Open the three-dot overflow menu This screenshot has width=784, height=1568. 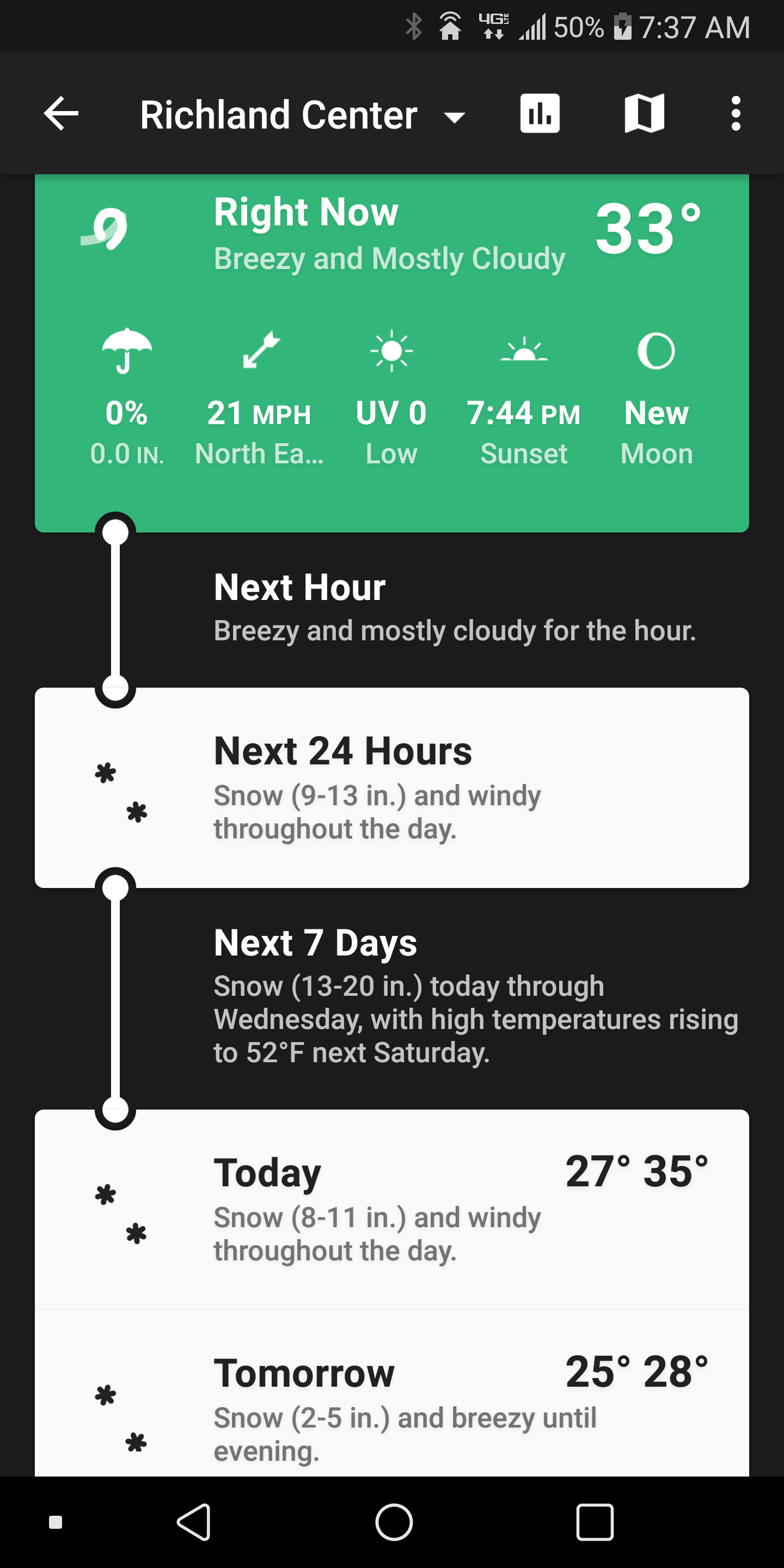coord(736,114)
